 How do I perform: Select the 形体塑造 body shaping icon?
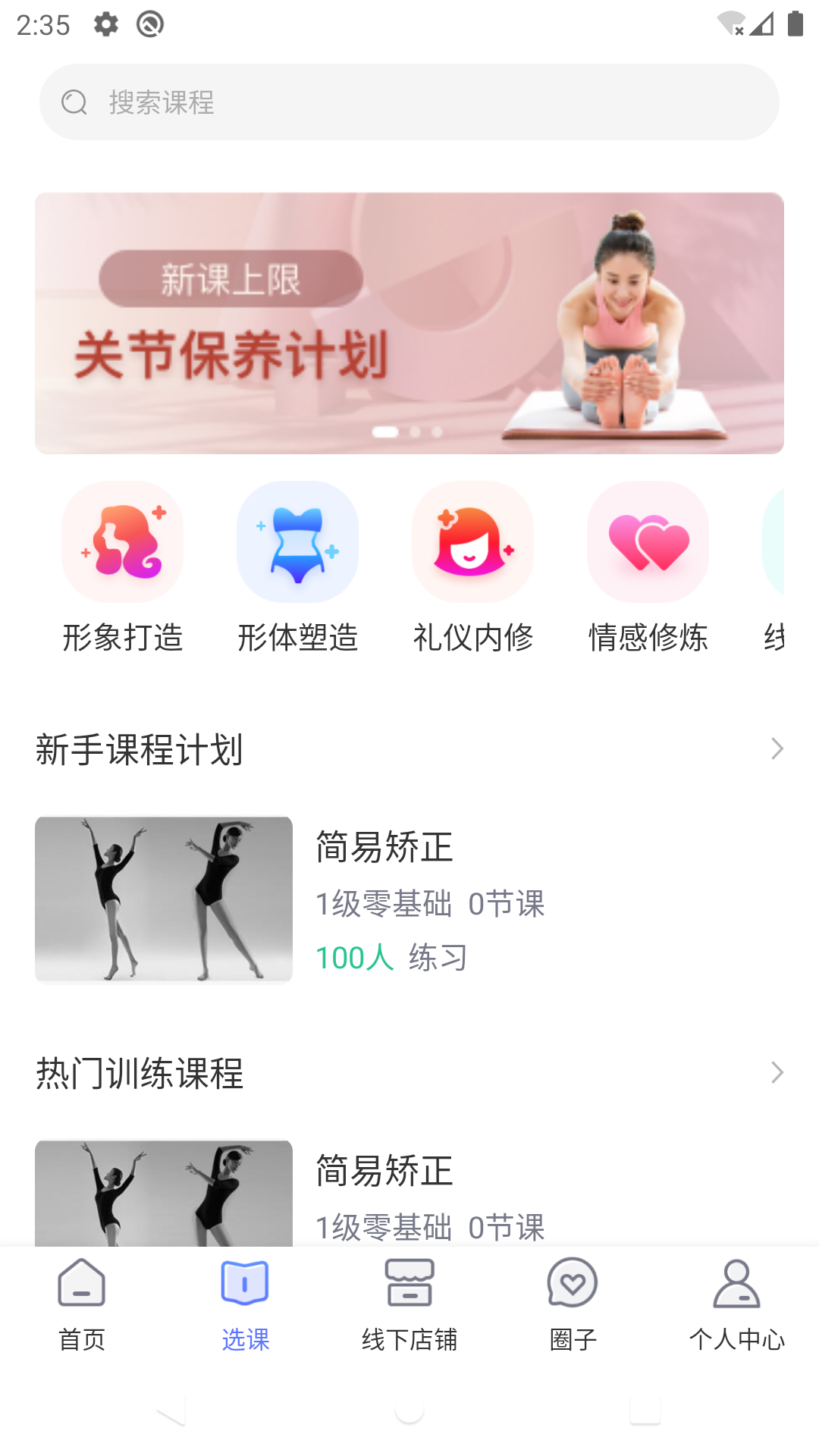297,541
